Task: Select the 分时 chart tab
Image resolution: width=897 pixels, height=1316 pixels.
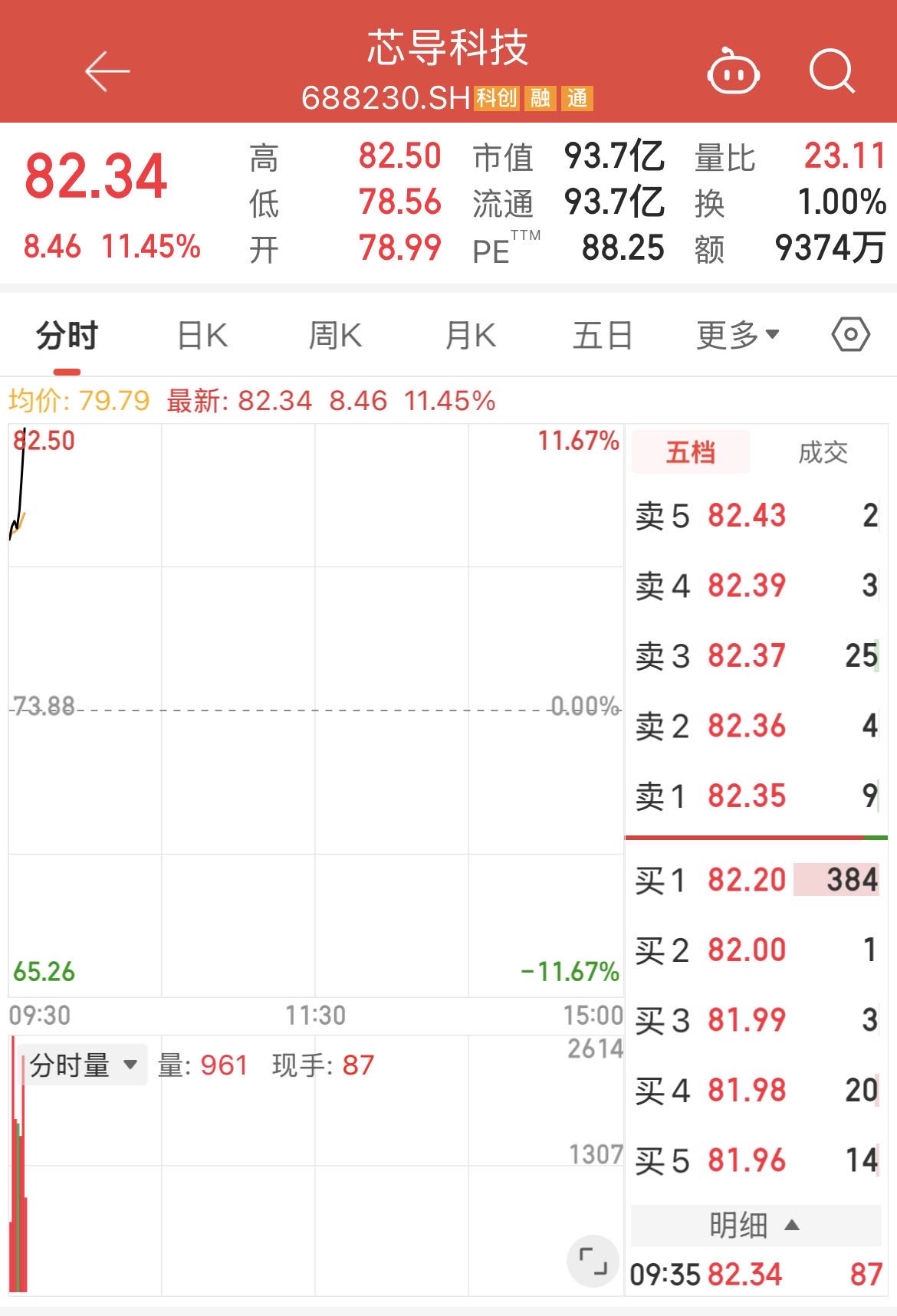Action: click(67, 336)
